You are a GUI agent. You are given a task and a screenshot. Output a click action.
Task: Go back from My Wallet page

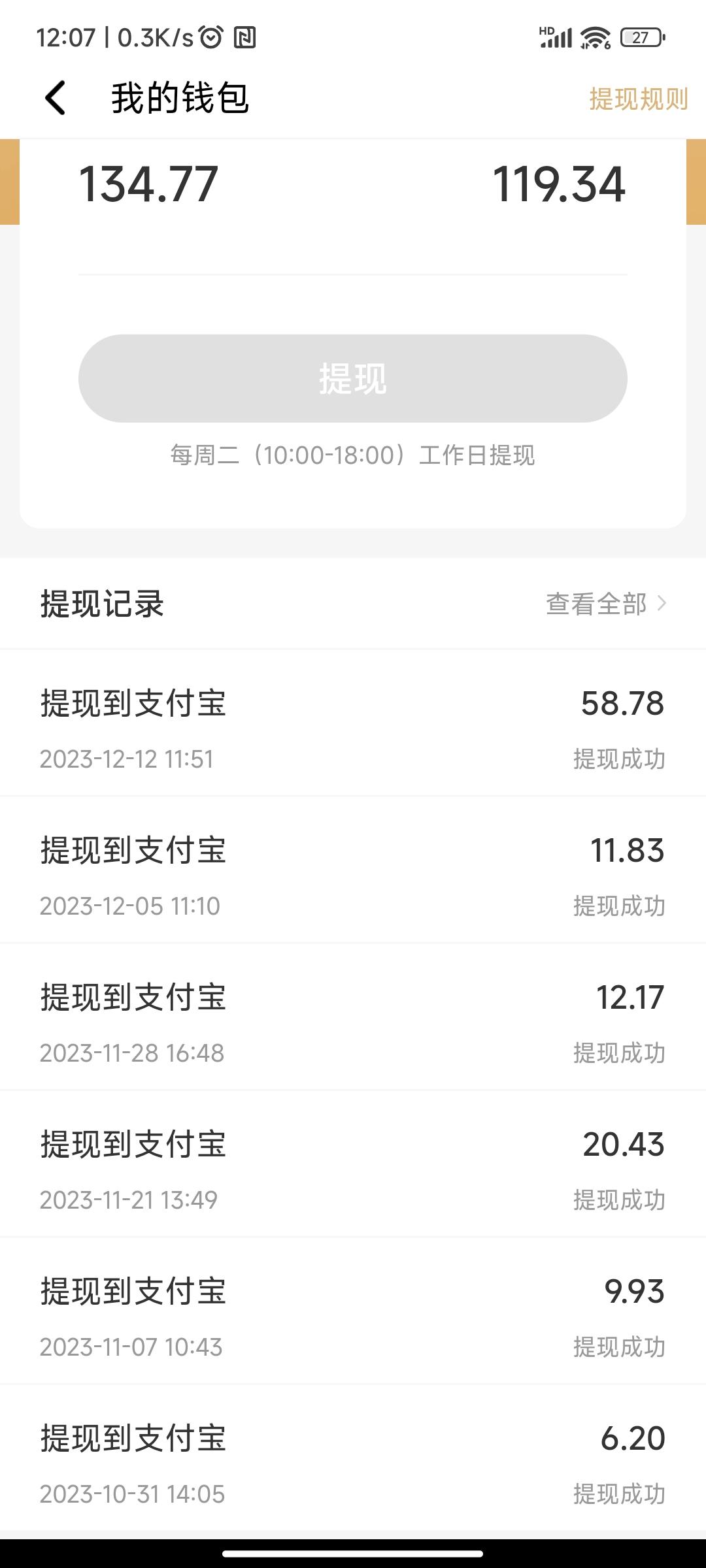pyautogui.click(x=56, y=99)
